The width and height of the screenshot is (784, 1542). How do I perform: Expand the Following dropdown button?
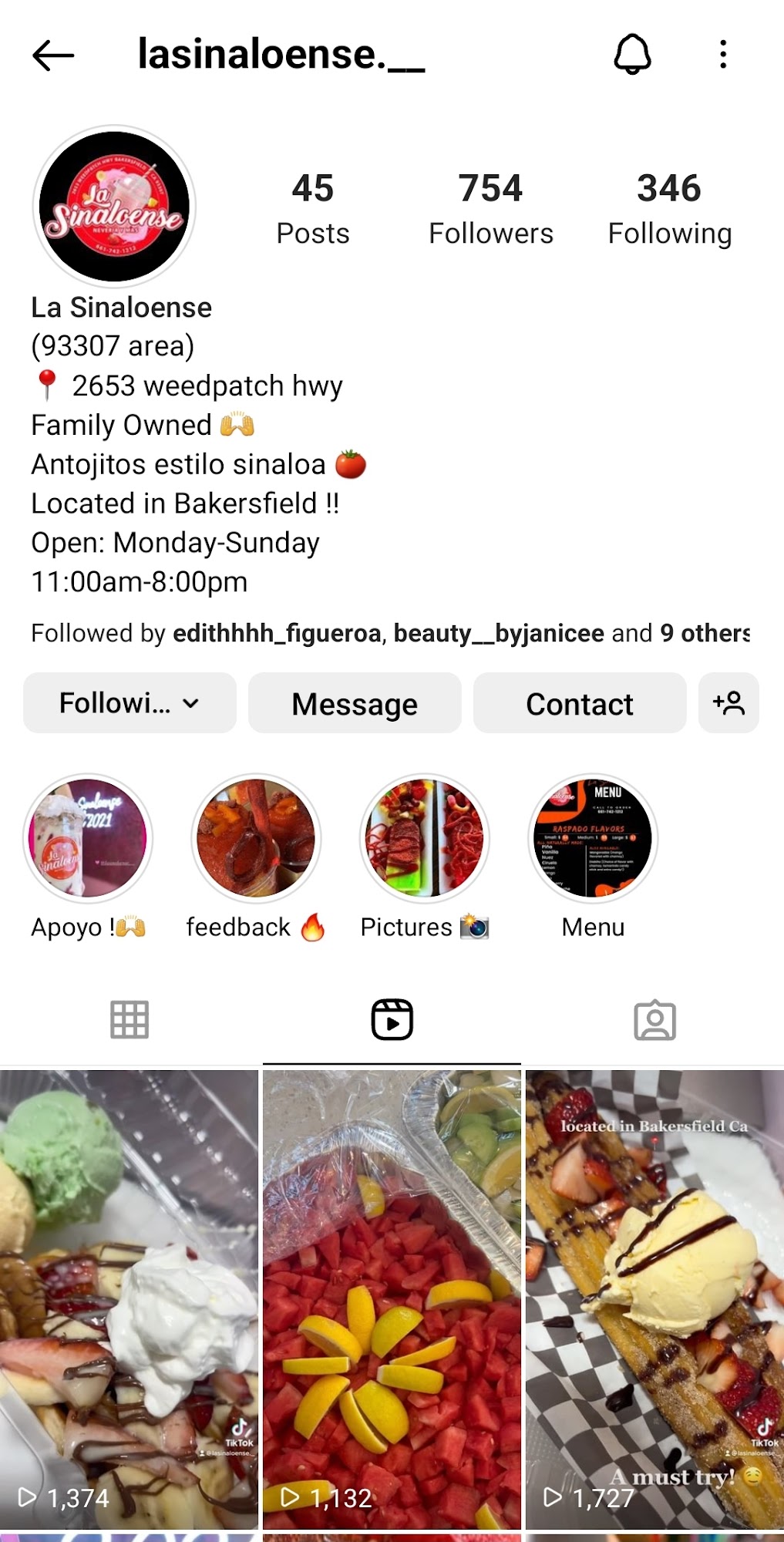click(x=130, y=703)
